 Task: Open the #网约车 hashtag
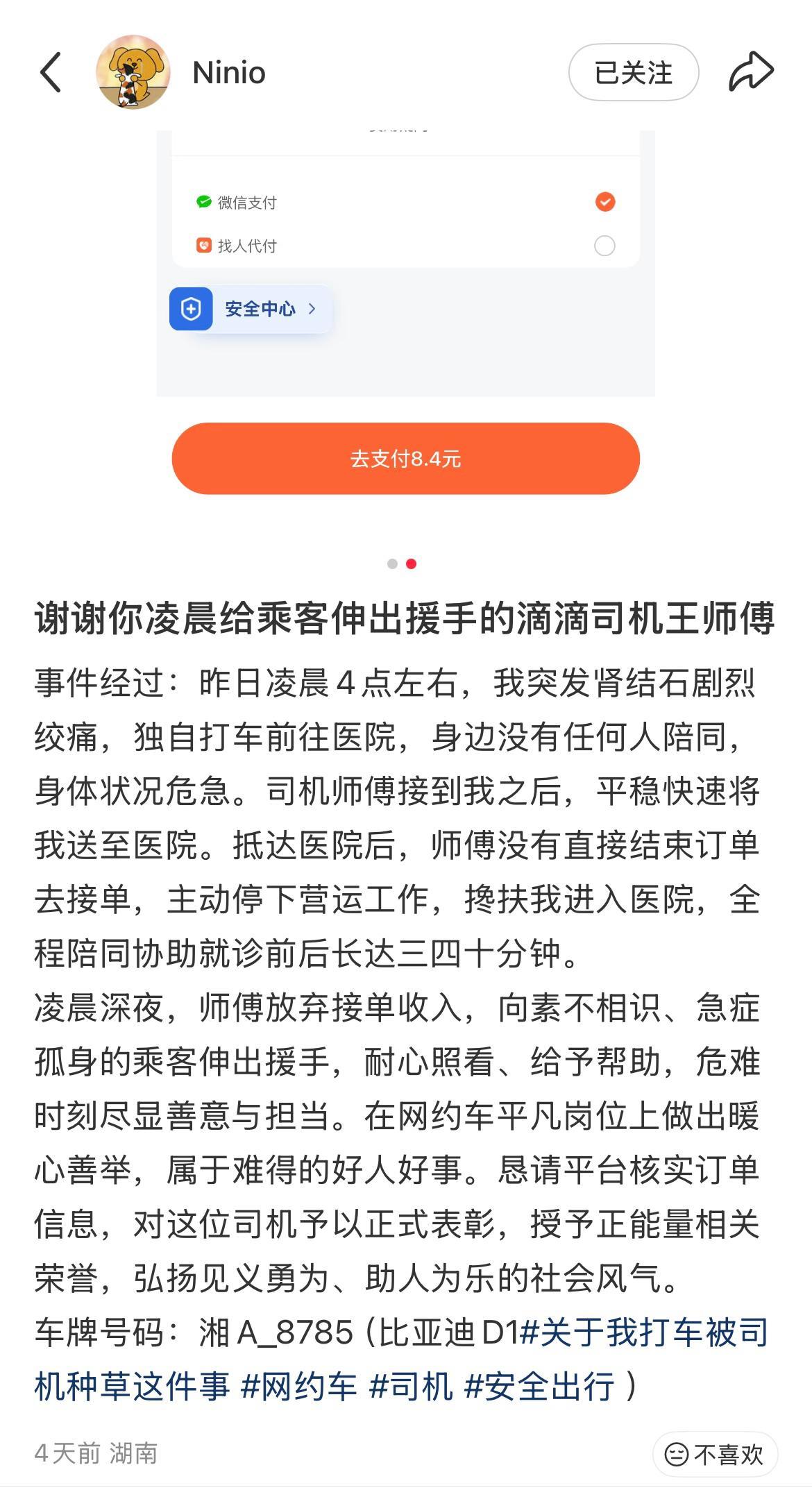coord(299,1387)
